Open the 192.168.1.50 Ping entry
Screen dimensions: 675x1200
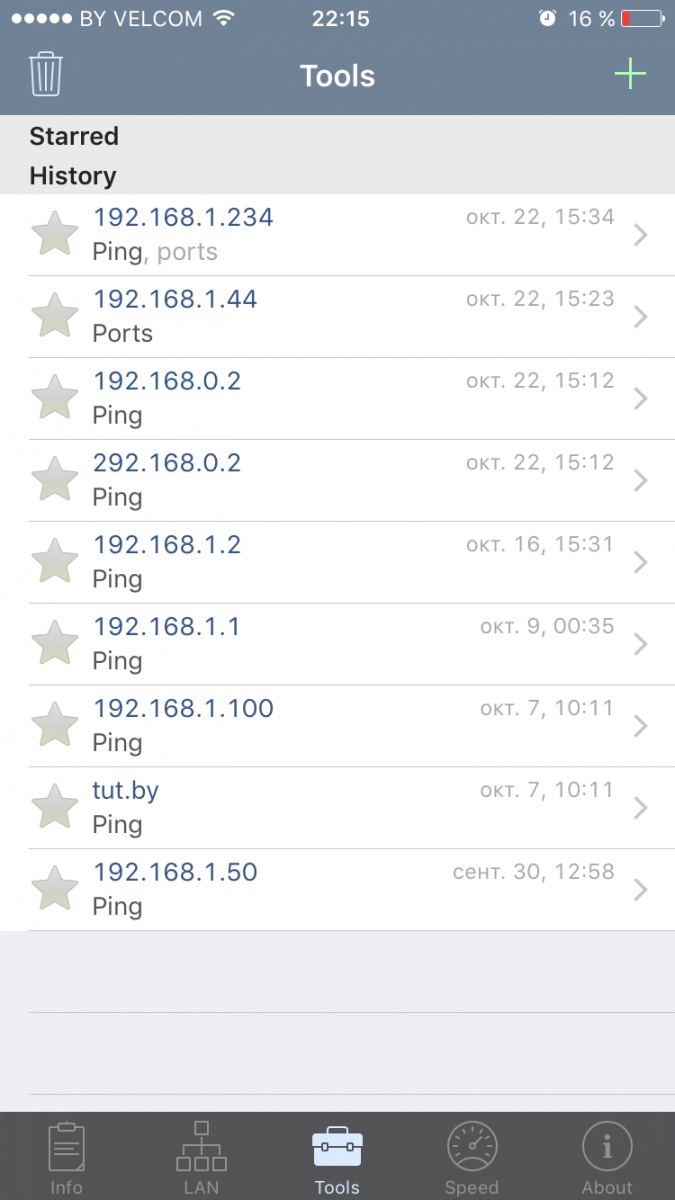click(338, 891)
